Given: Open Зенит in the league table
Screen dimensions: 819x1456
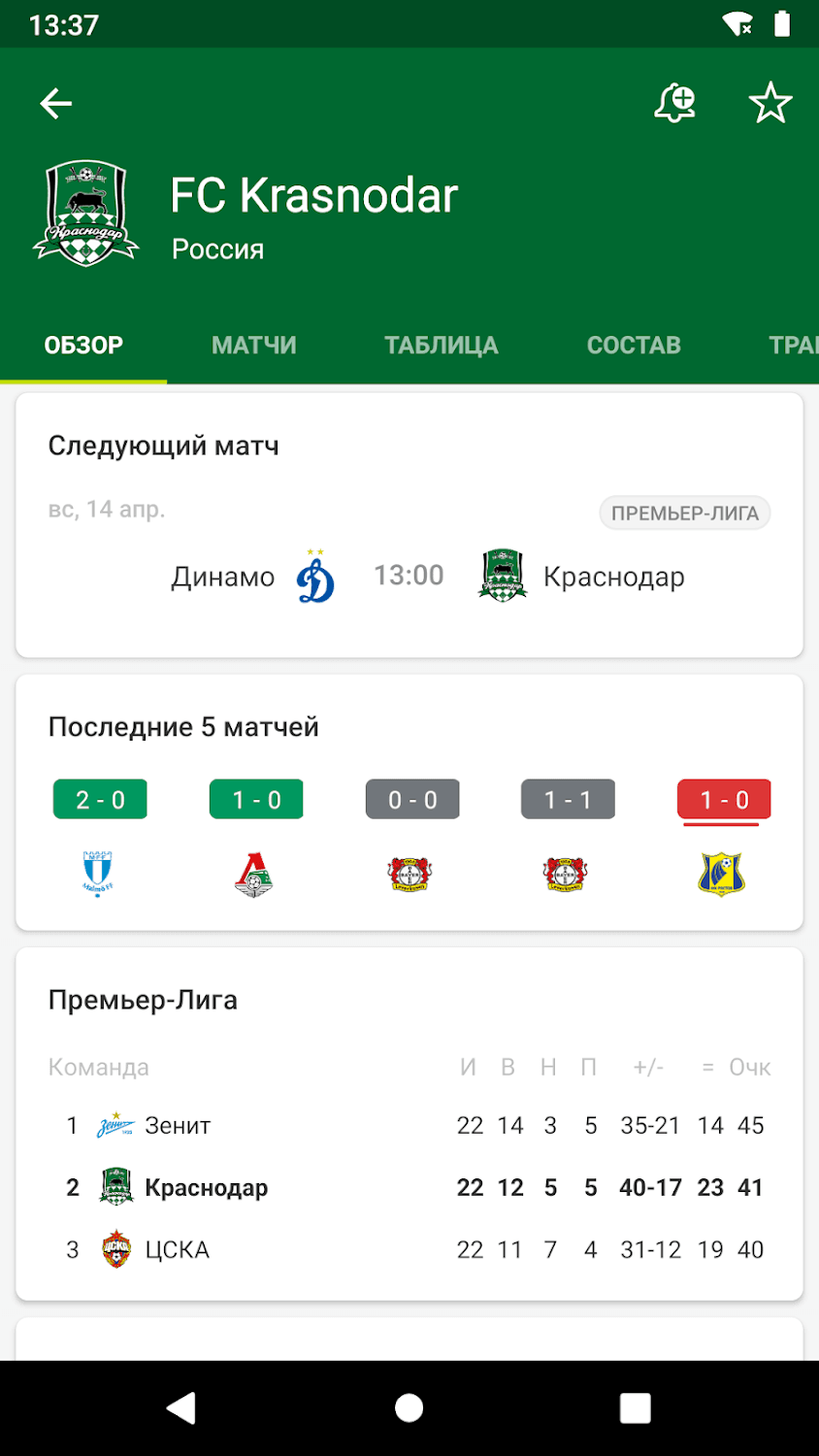Looking at the screenshot, I should (x=178, y=1126).
